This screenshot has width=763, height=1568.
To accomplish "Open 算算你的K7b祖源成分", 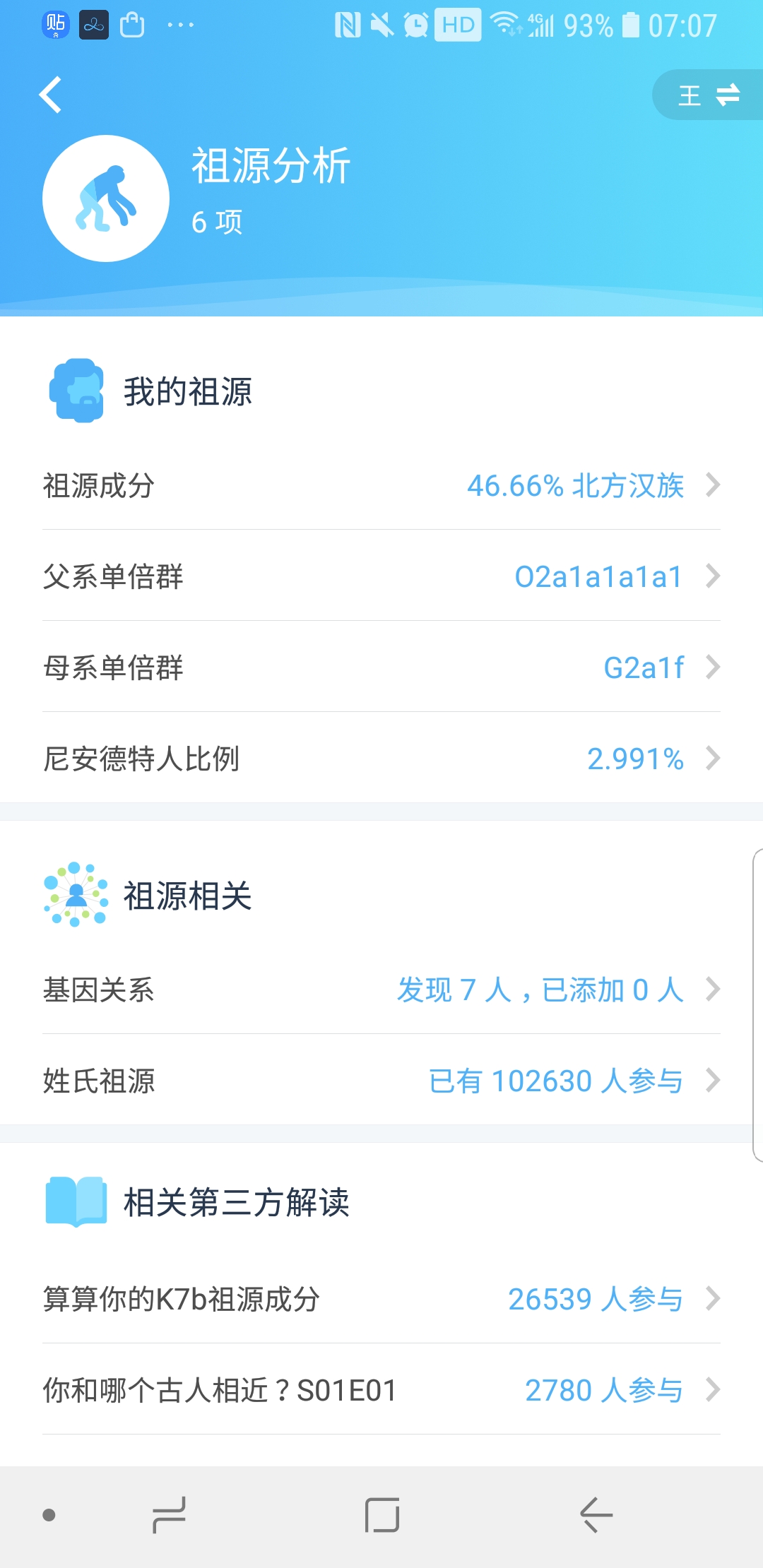I will coord(381,1299).
